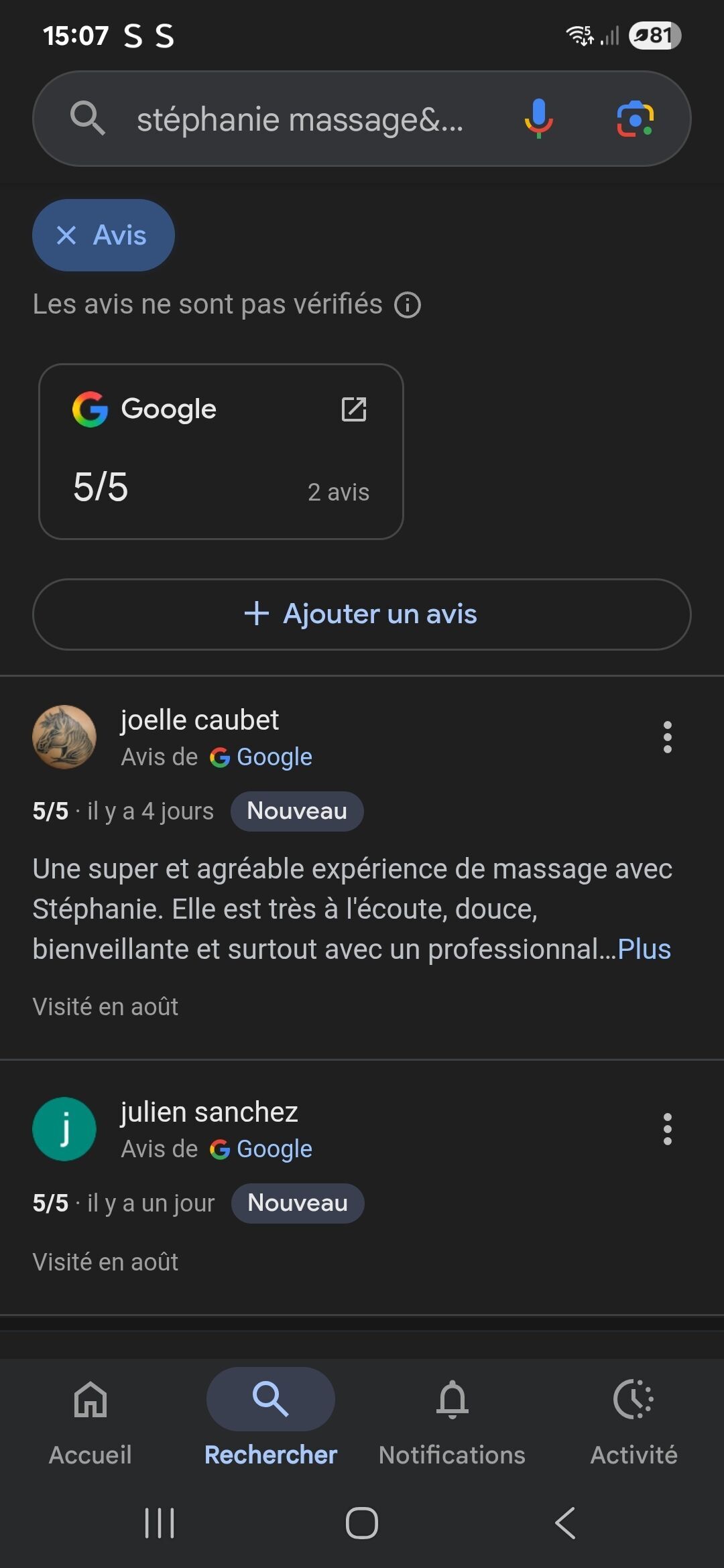724x1568 pixels.
Task: Show recent apps from the navigation bar
Action: 160,1523
